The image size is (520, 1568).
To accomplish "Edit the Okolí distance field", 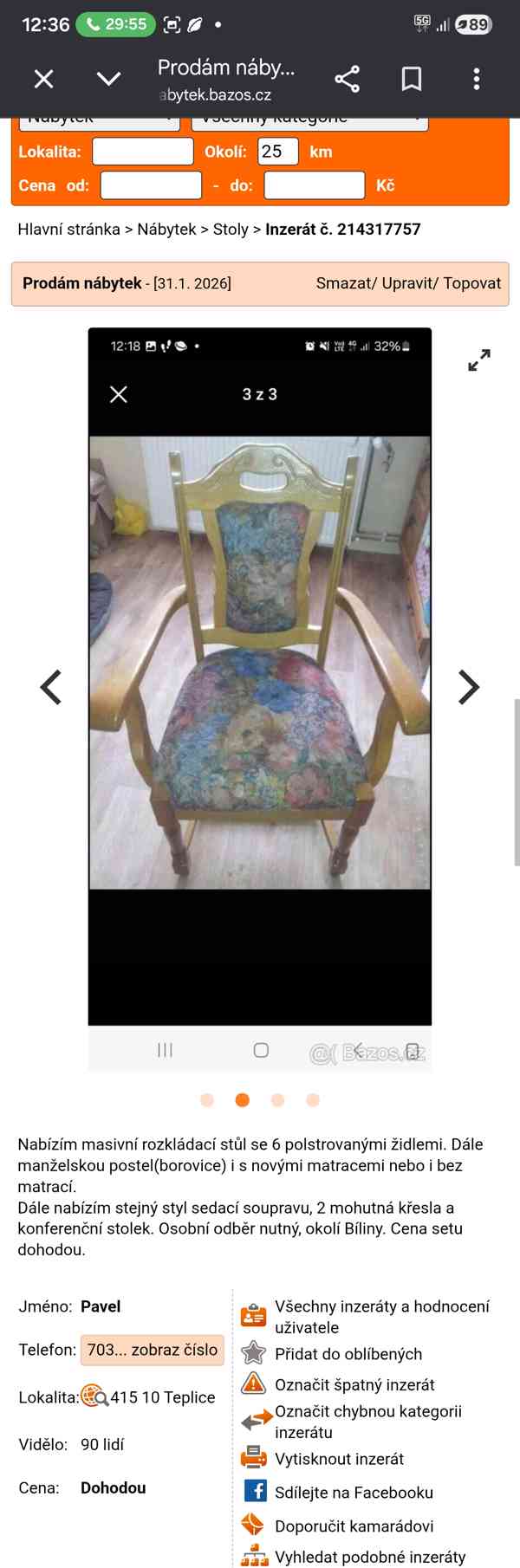I will [x=277, y=152].
